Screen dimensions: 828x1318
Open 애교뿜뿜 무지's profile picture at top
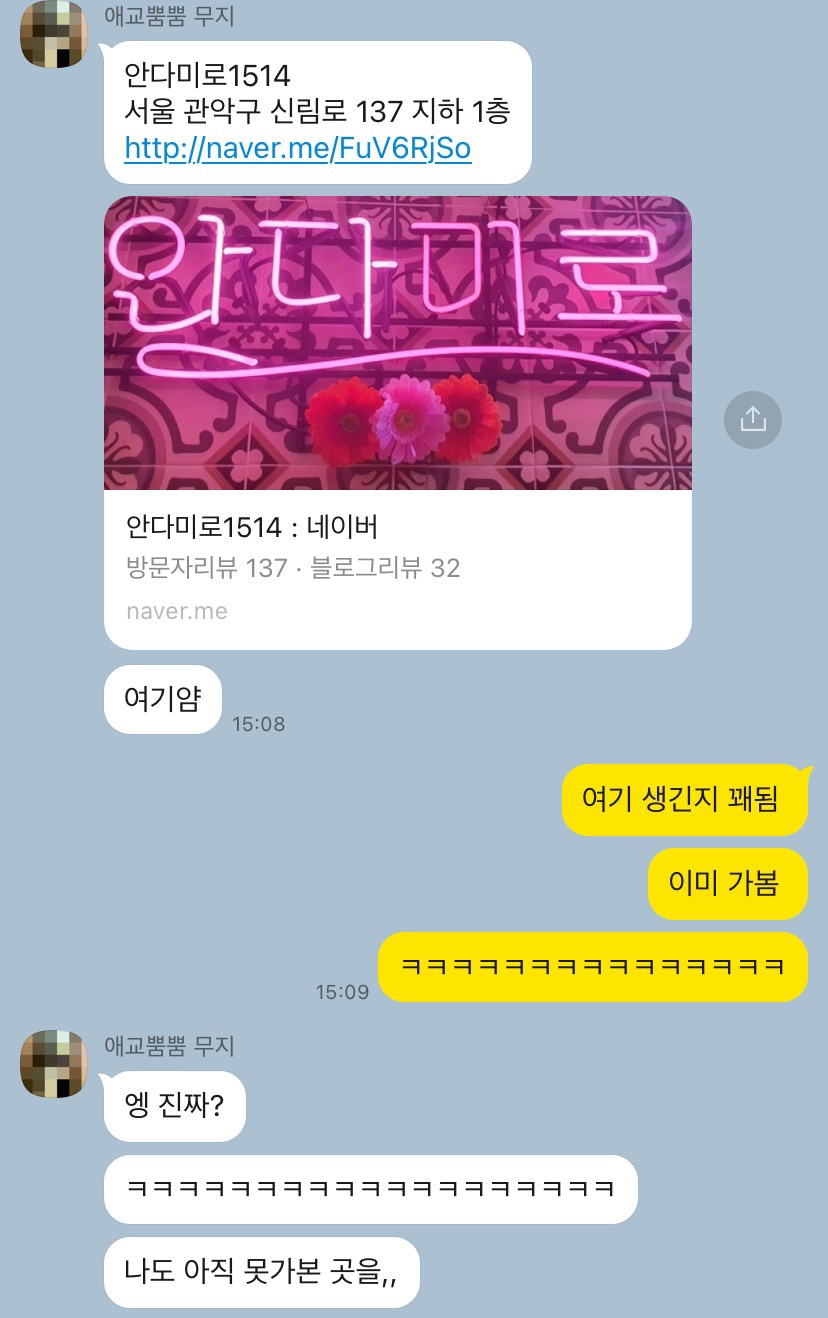point(54,34)
